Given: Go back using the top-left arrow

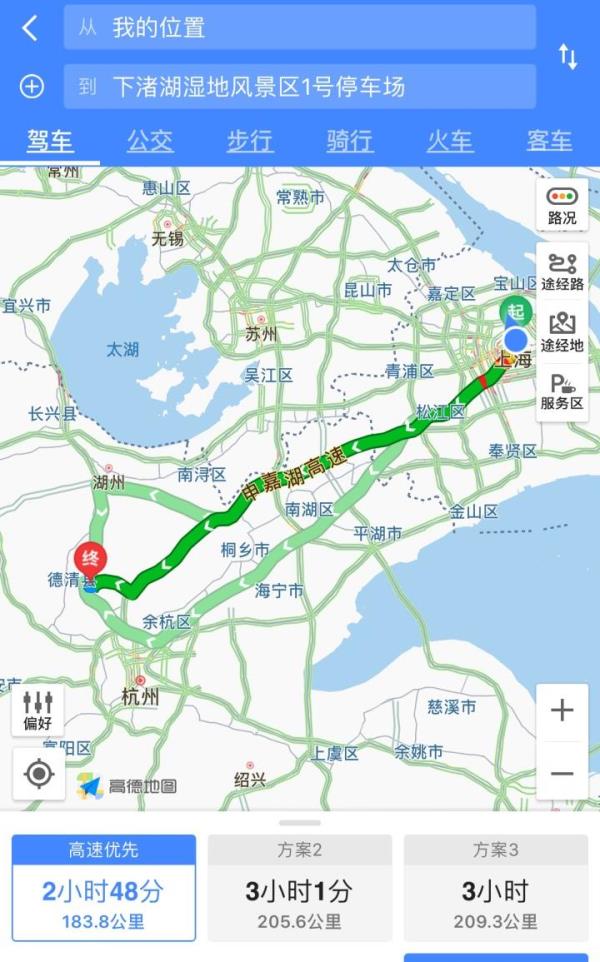Looking at the screenshot, I should tap(29, 28).
